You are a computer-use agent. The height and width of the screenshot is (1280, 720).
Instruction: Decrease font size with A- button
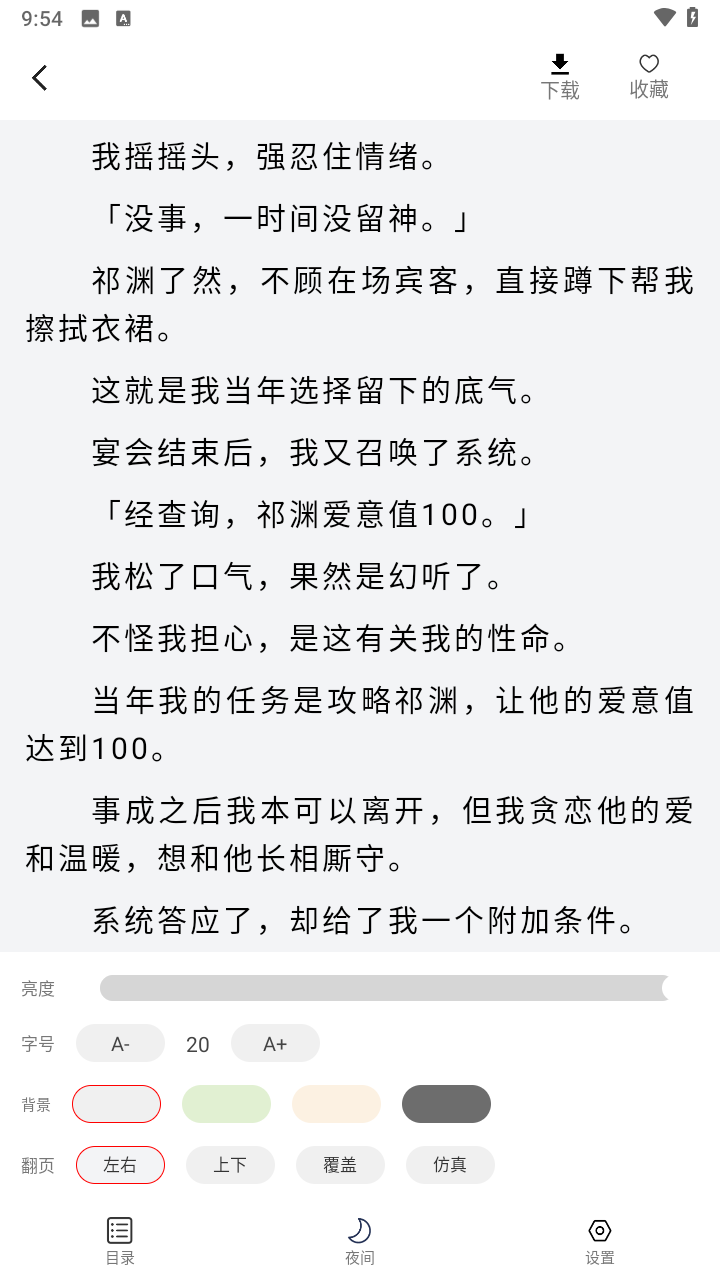(120, 1043)
